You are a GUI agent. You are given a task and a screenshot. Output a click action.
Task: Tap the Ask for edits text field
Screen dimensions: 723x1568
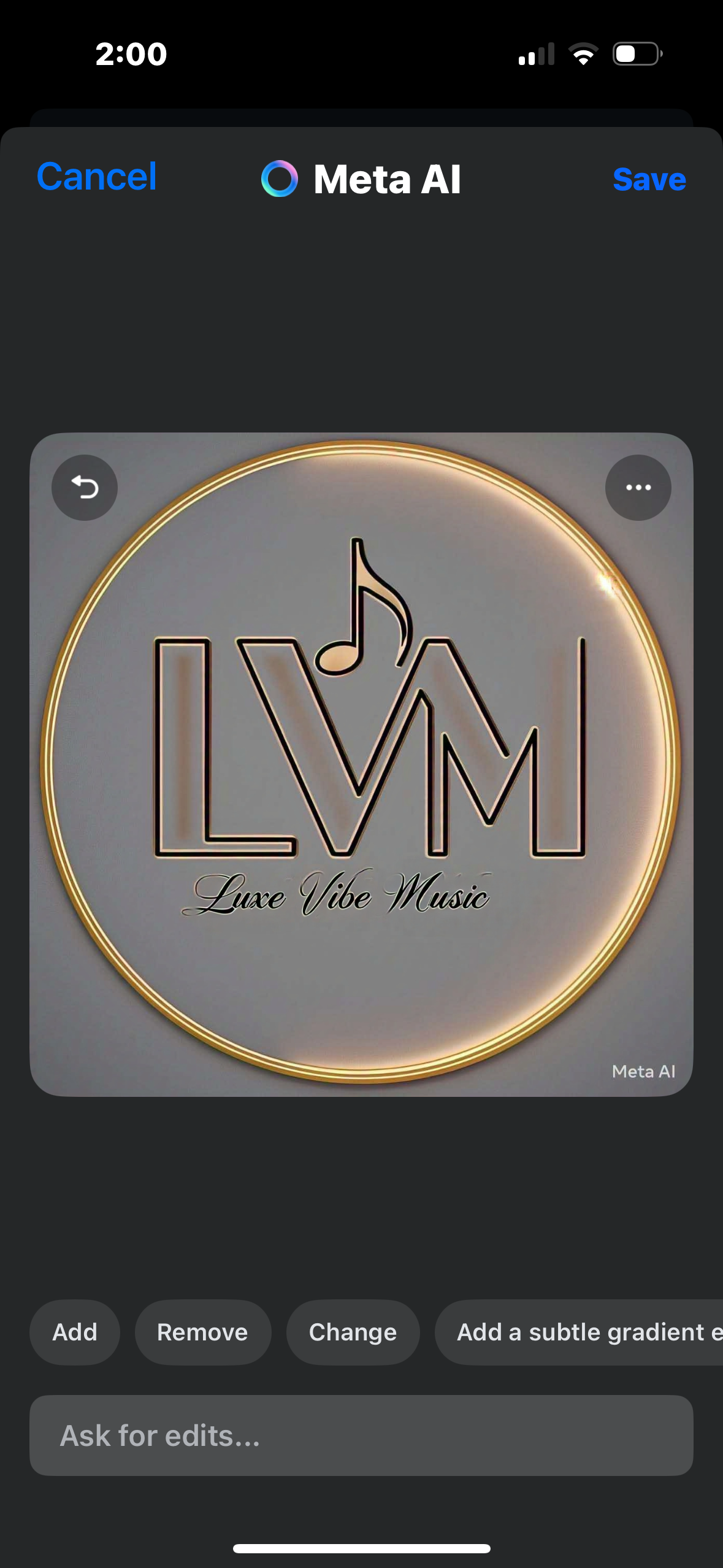(x=361, y=1435)
